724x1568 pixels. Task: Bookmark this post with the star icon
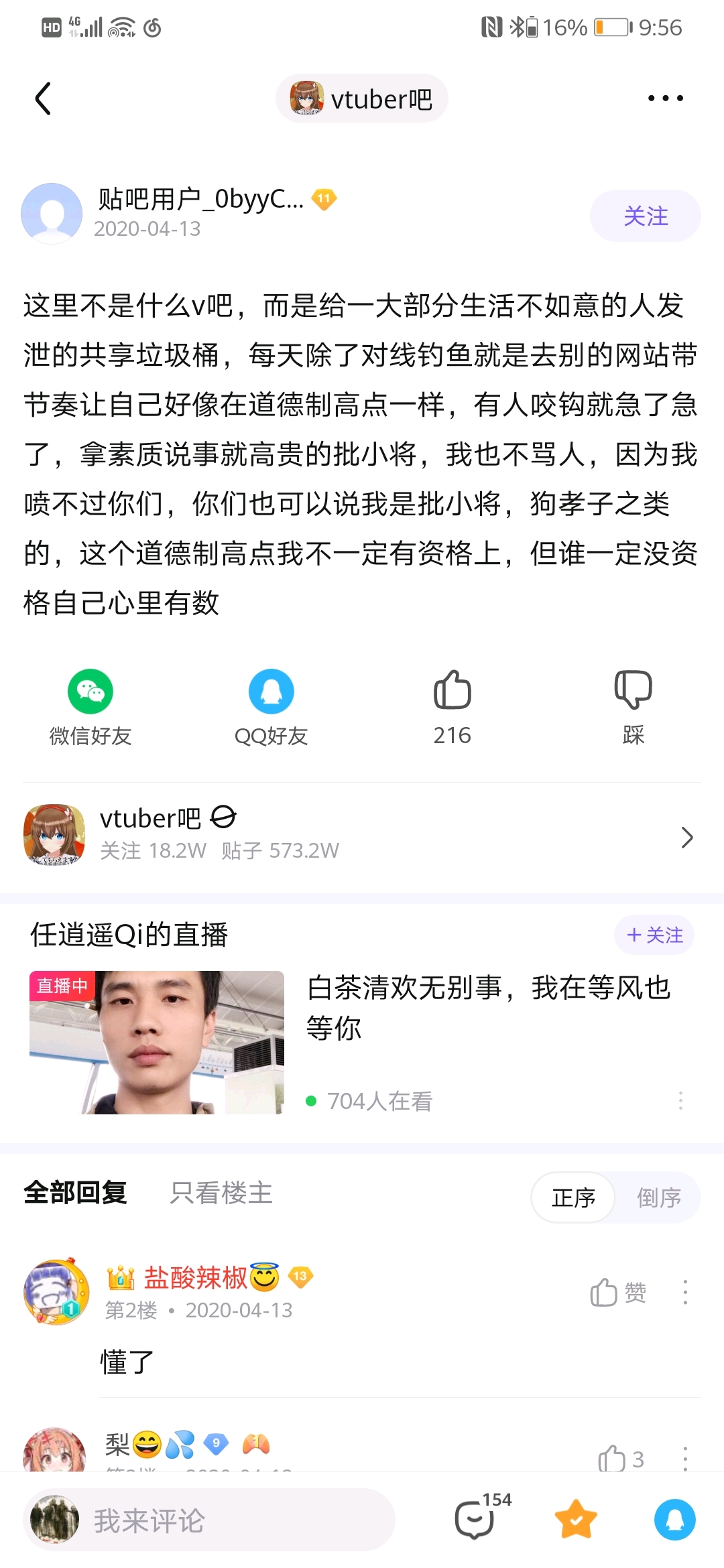tap(576, 1520)
